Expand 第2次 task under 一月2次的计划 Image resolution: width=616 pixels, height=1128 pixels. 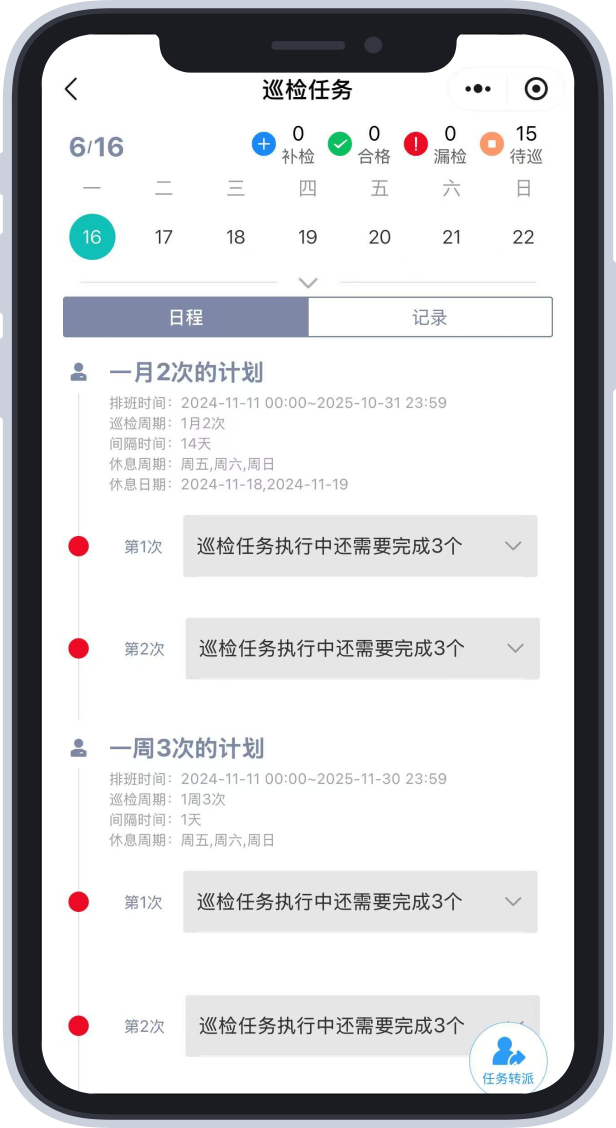point(362,648)
